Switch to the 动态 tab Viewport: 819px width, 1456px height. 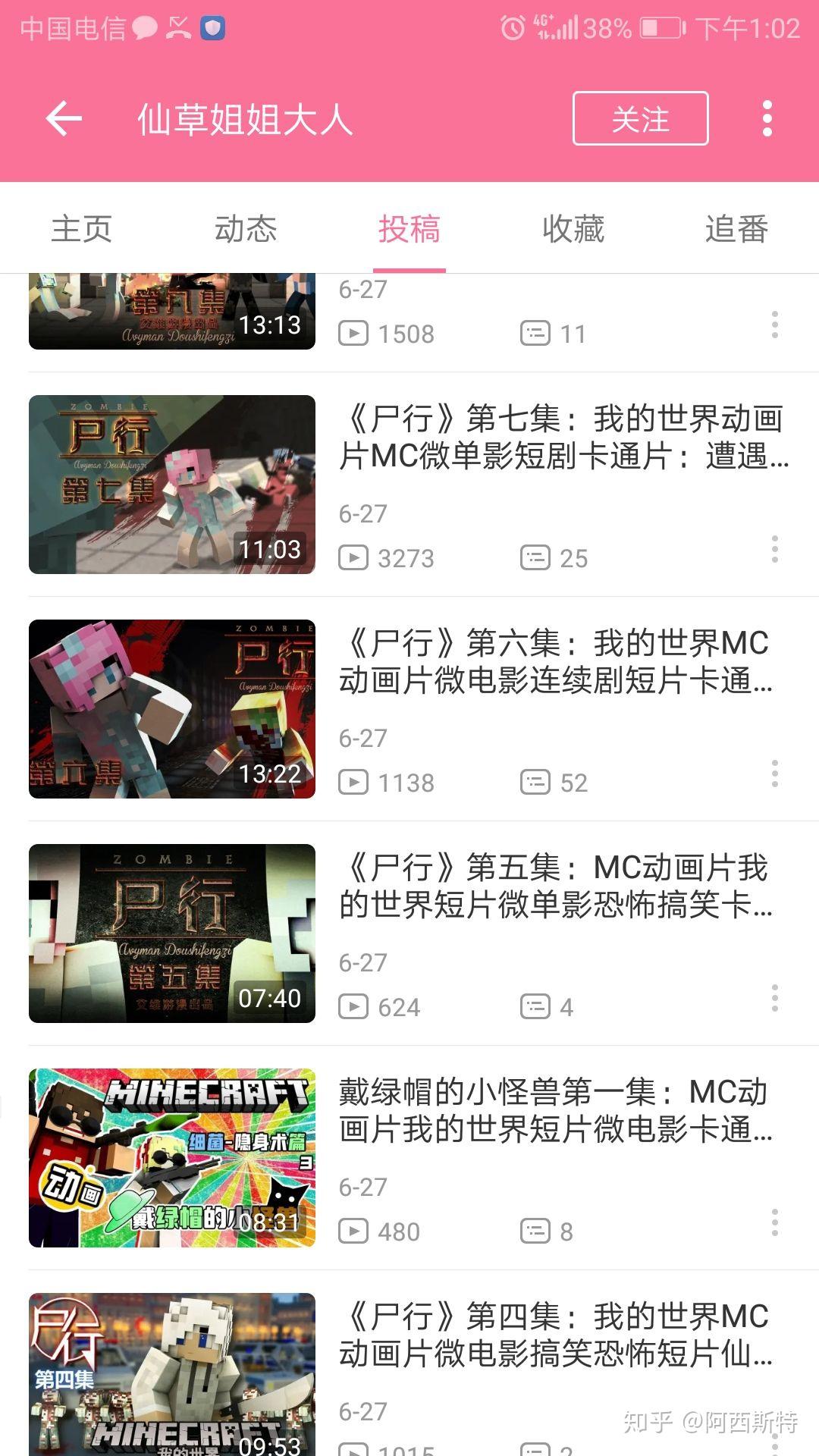(x=246, y=228)
